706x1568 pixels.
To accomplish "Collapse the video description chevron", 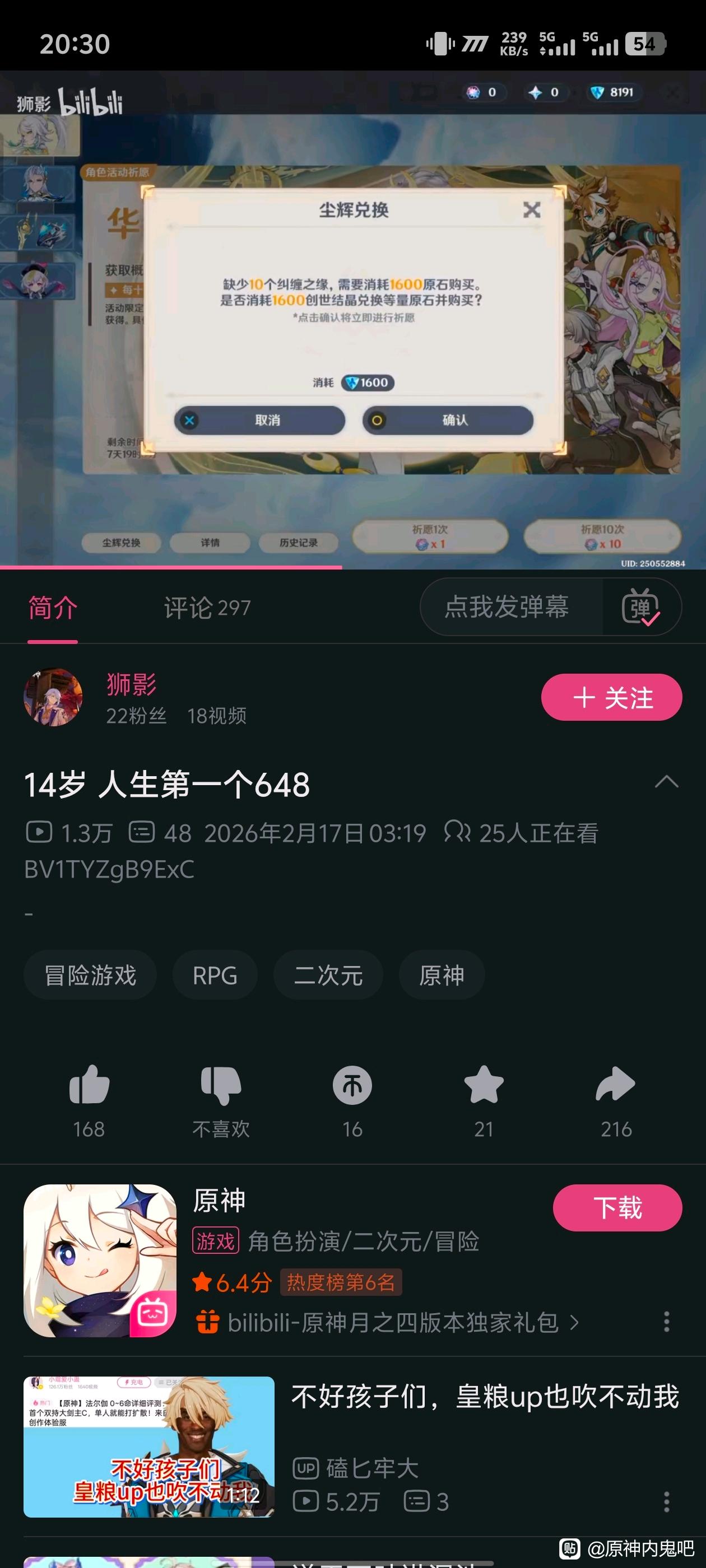I will tap(666, 782).
